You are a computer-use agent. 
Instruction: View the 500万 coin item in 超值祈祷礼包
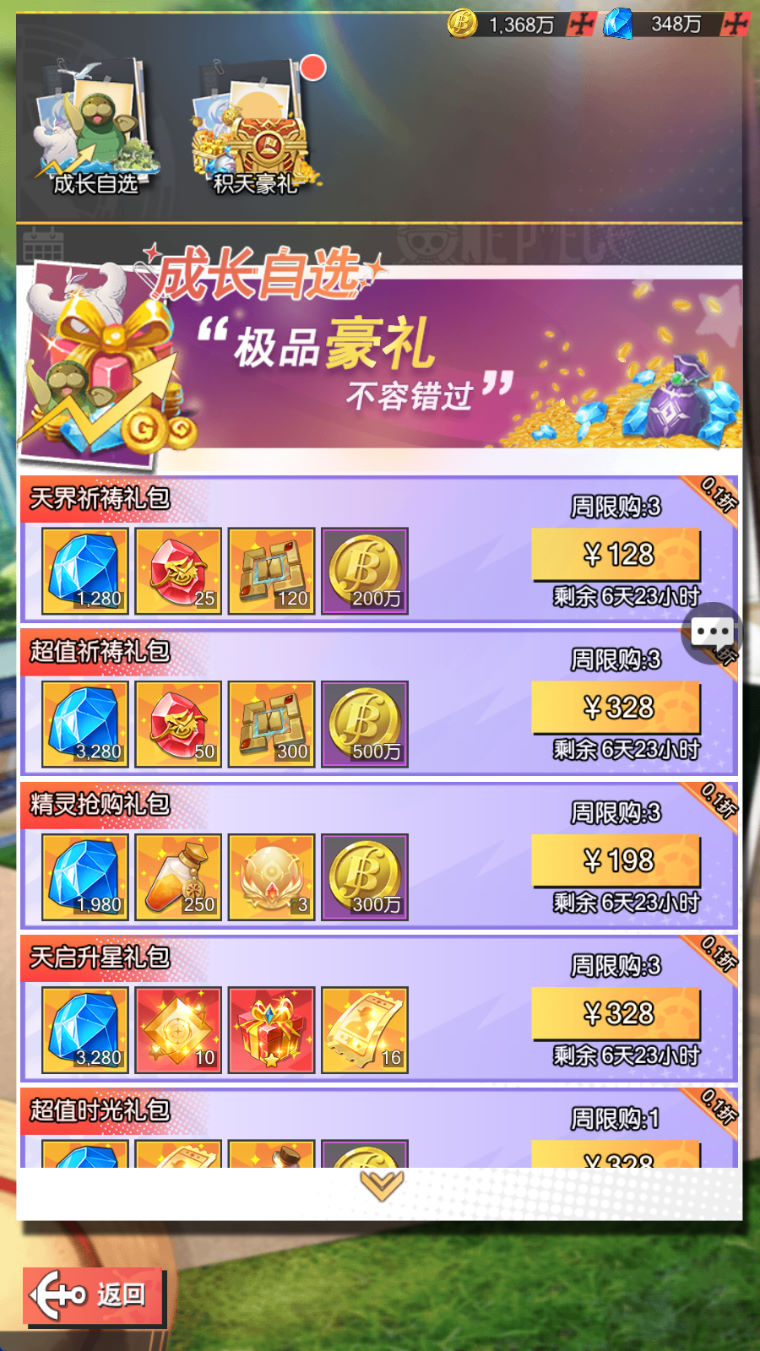click(x=364, y=724)
